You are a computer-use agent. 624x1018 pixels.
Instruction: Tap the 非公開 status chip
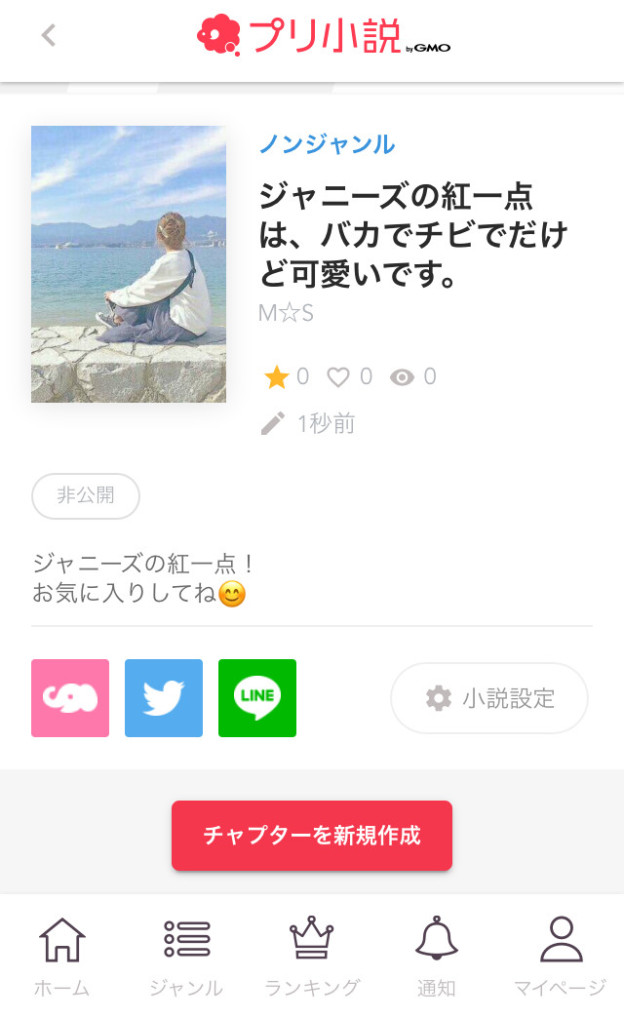coord(86,496)
